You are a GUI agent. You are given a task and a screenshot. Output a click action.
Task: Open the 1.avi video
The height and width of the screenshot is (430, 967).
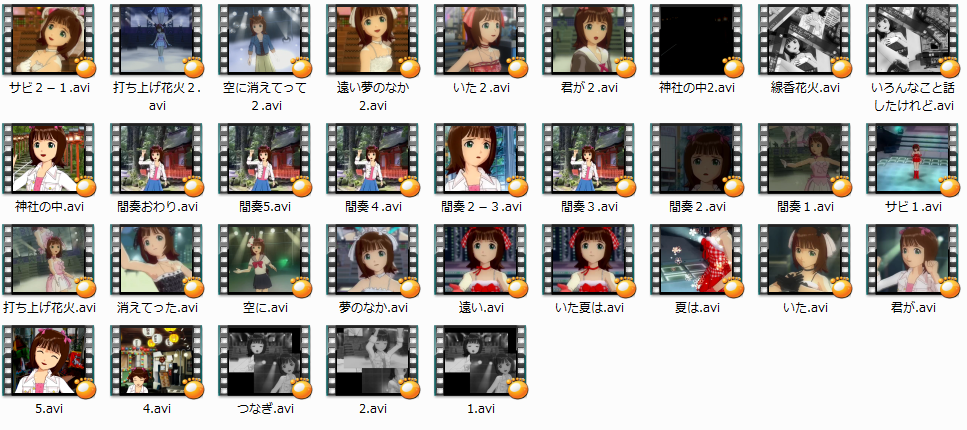pos(480,360)
